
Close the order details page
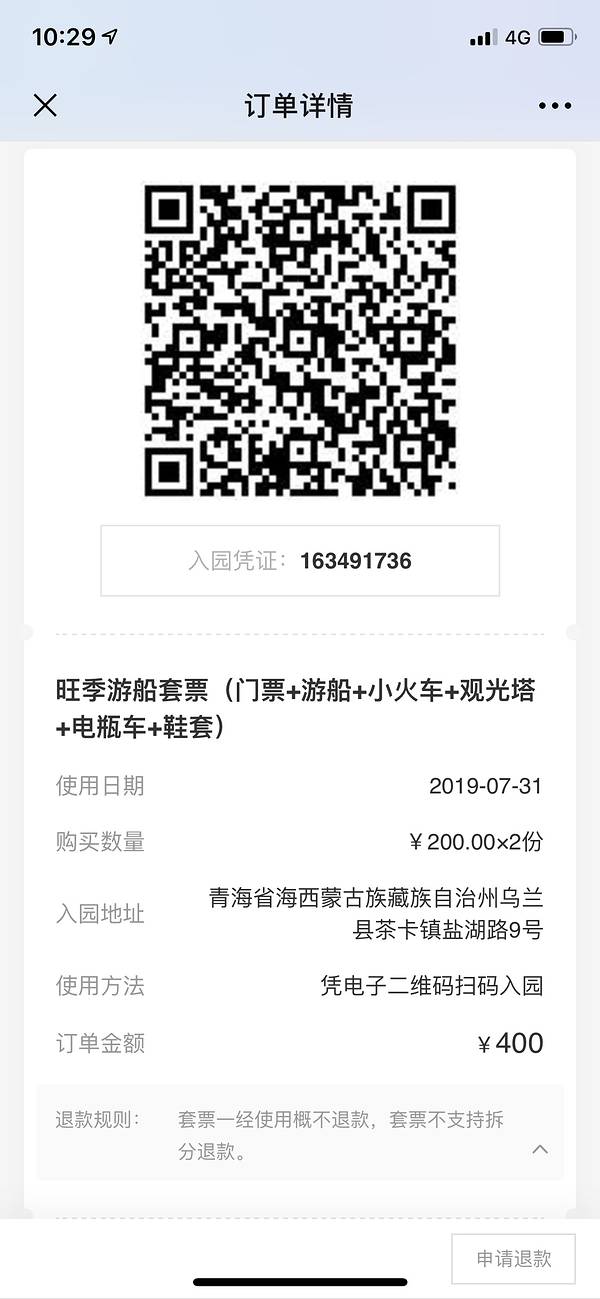(x=45, y=105)
